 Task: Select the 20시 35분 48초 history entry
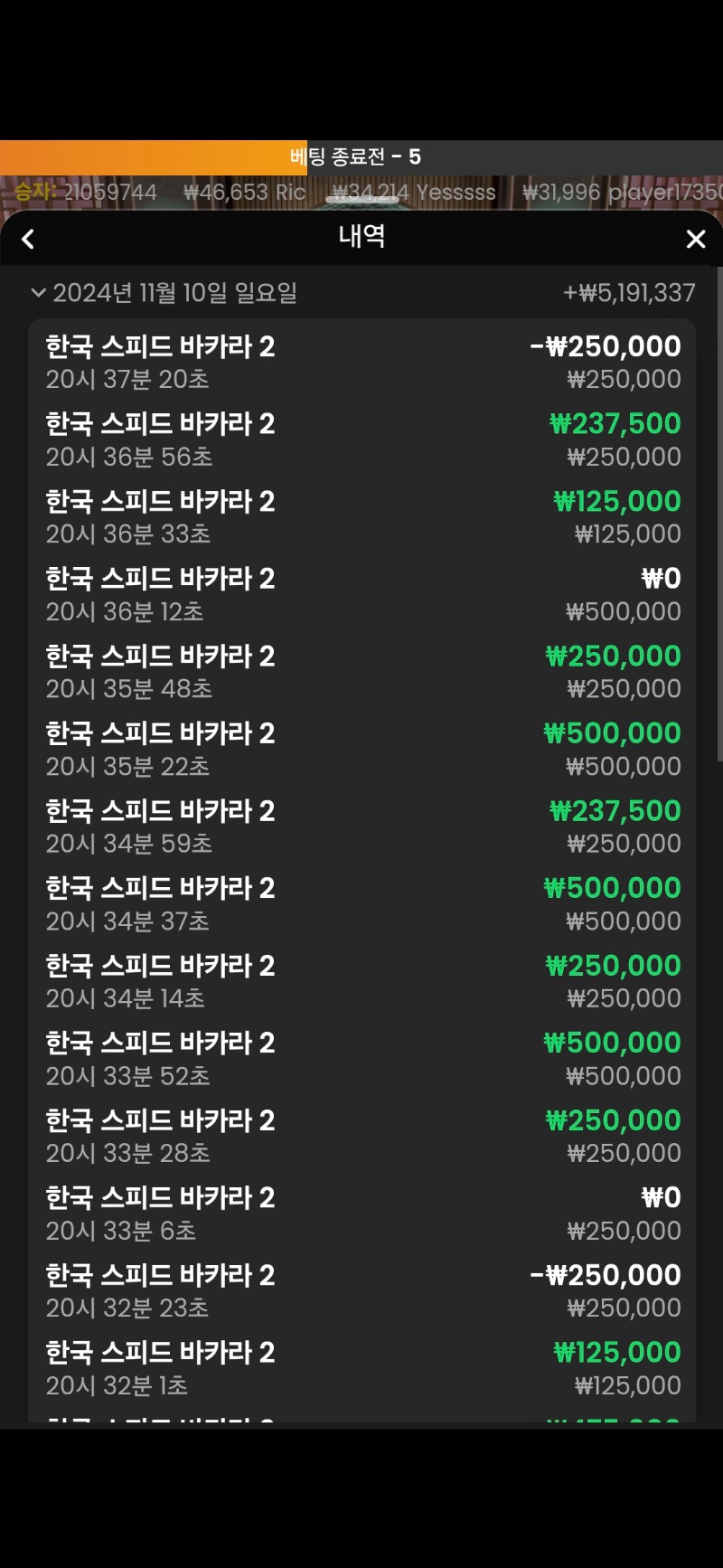click(x=361, y=671)
